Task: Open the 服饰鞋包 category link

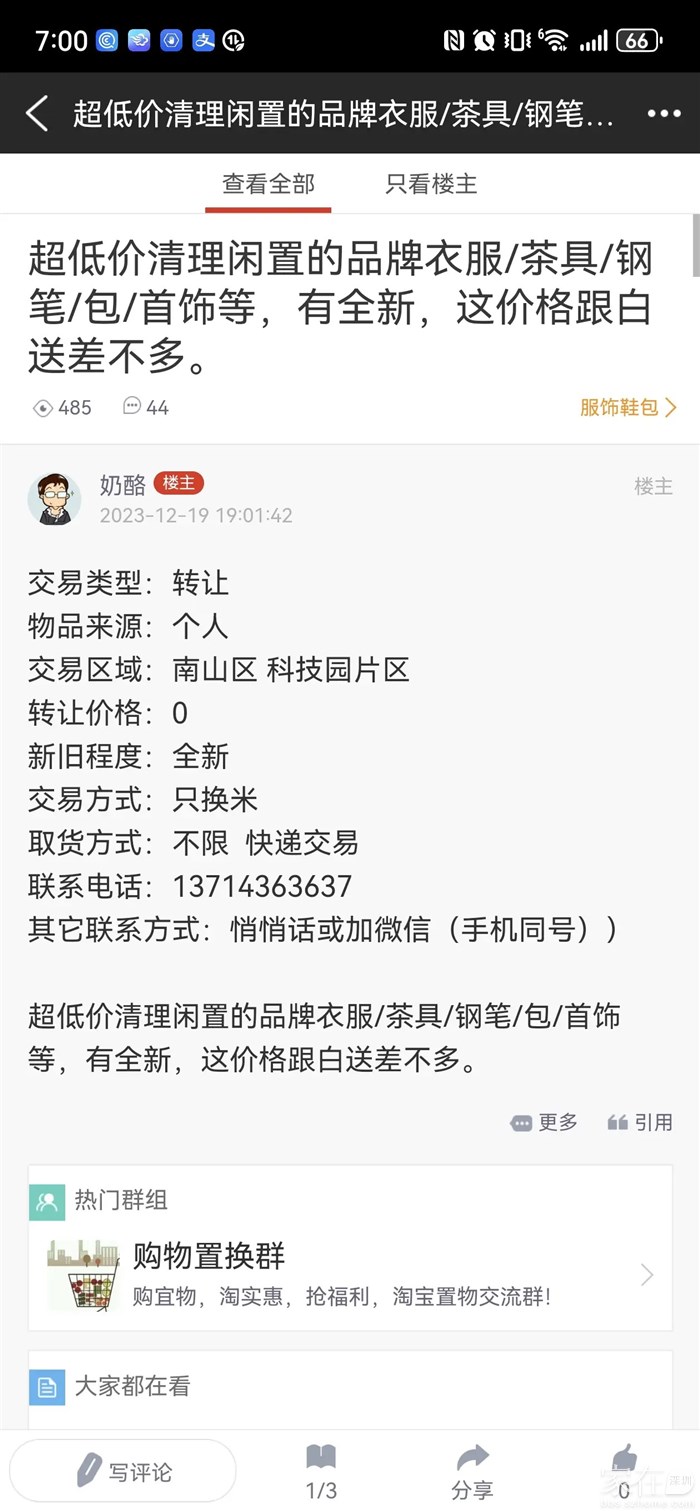Action: coord(628,407)
